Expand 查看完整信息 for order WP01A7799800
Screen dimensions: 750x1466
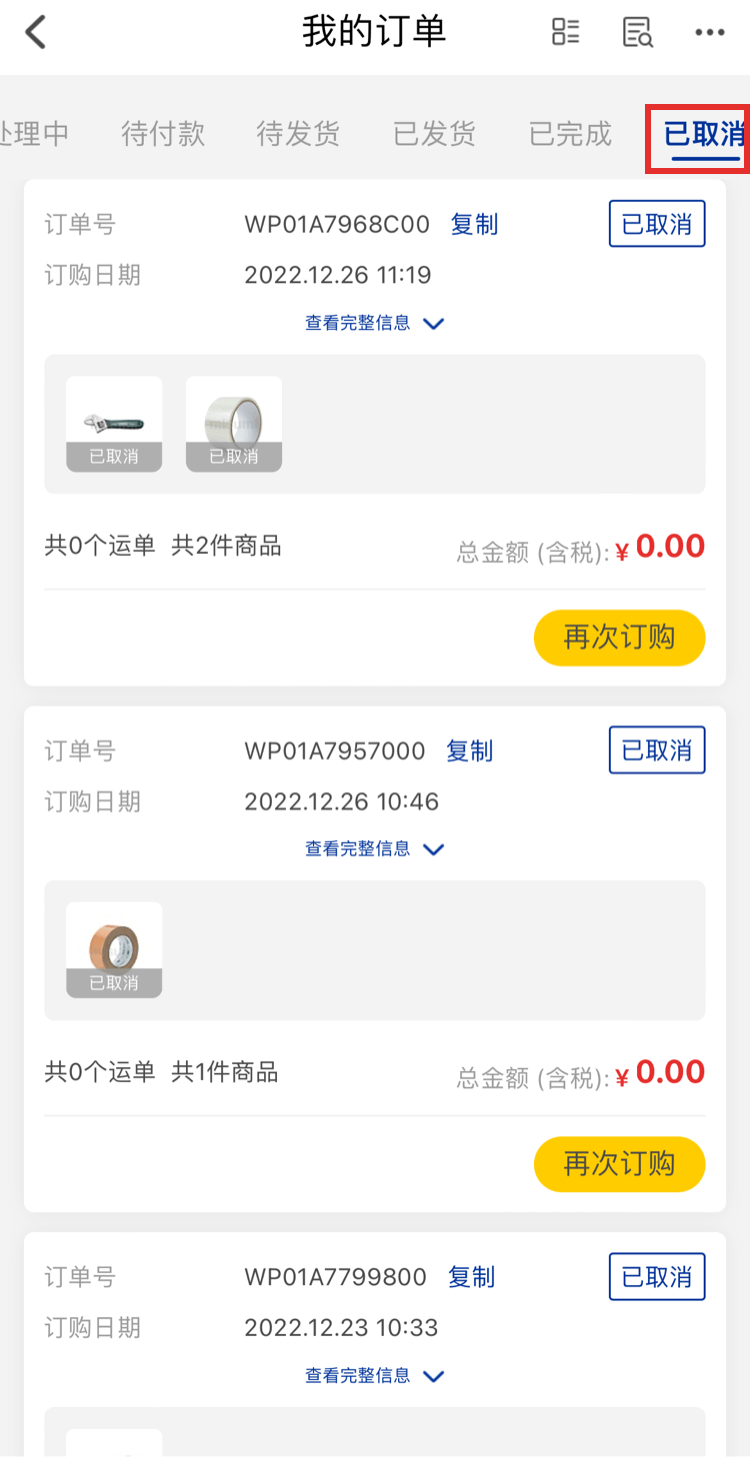(374, 1376)
